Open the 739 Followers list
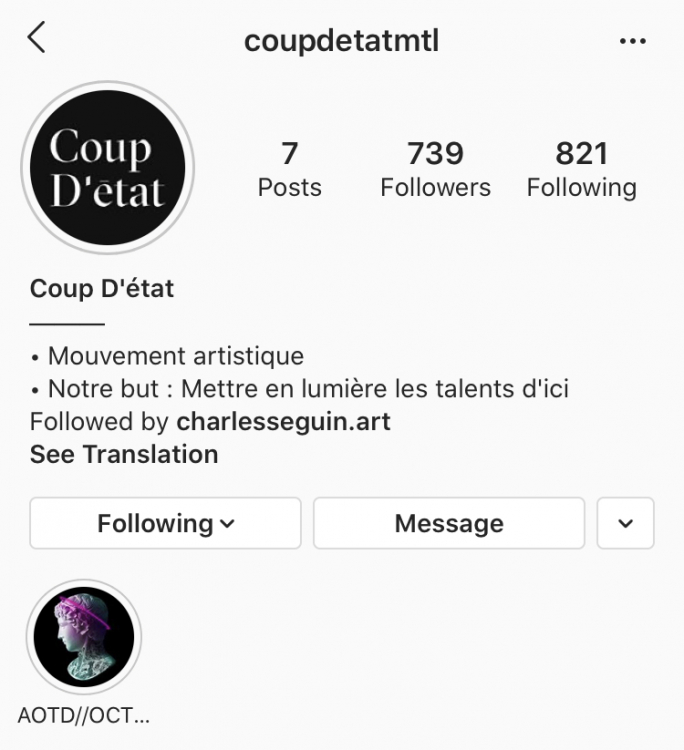 click(435, 169)
